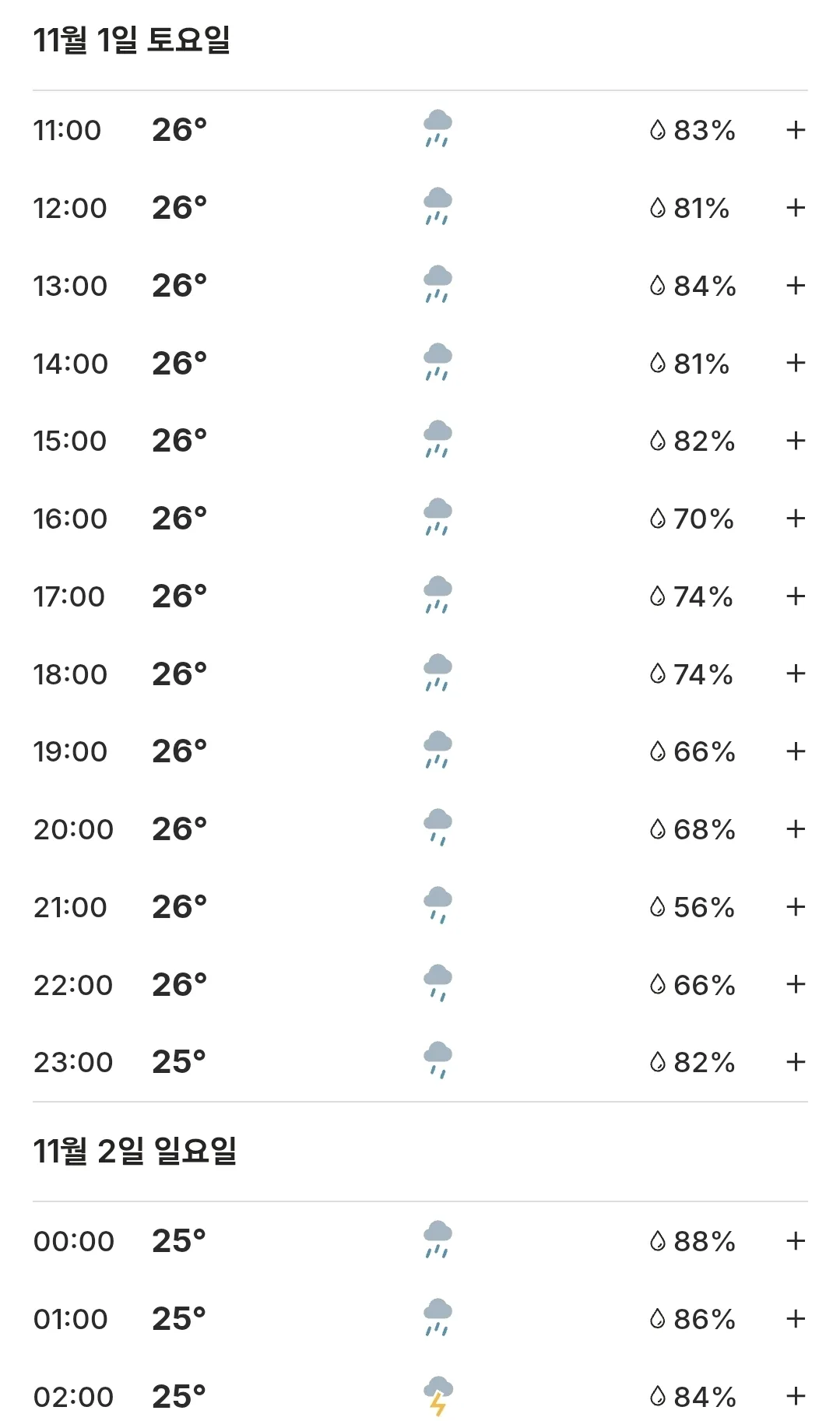Expand the 16:00 row with 70%

coord(795,519)
